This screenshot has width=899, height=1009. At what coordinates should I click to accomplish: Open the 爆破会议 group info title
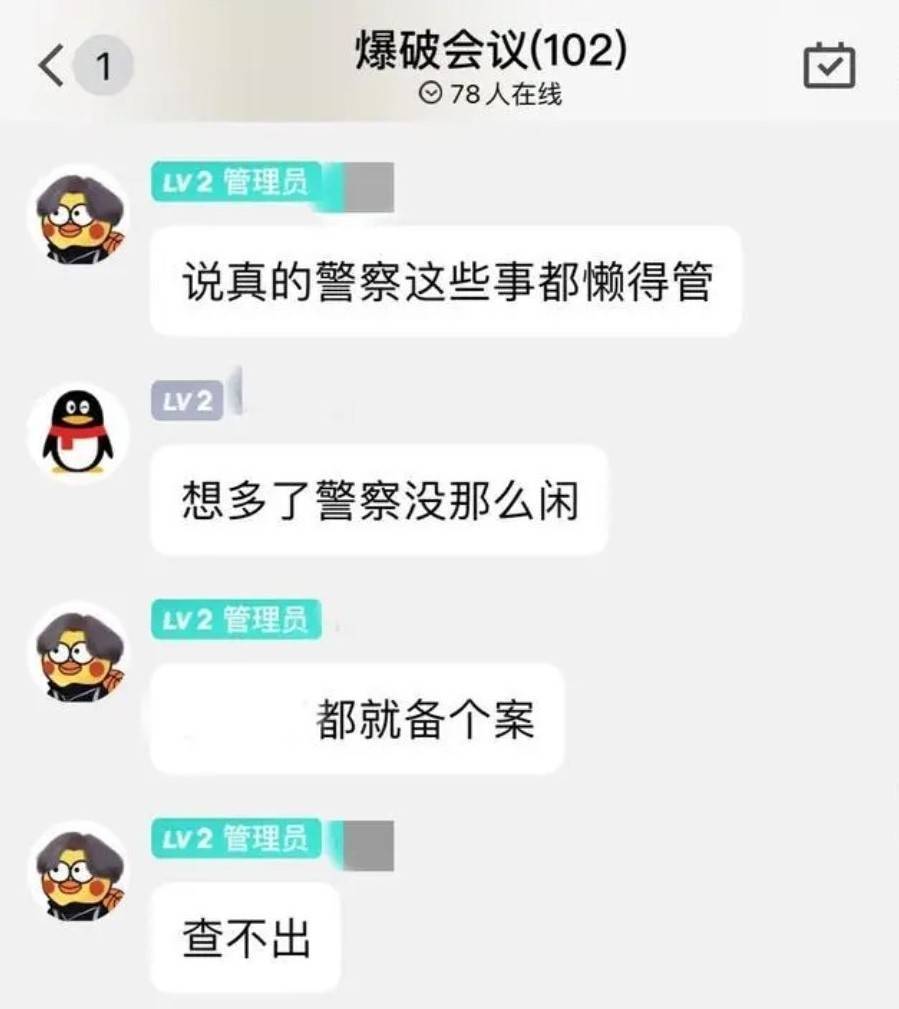tap(491, 52)
